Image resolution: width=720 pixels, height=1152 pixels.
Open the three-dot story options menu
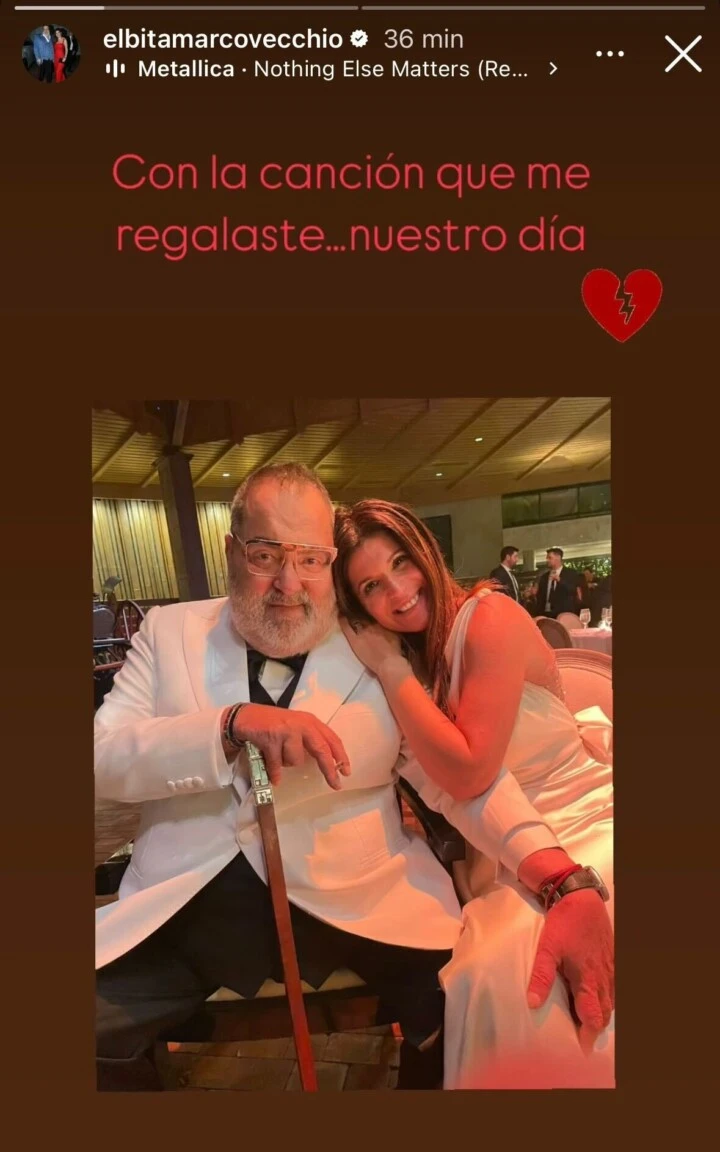click(610, 54)
